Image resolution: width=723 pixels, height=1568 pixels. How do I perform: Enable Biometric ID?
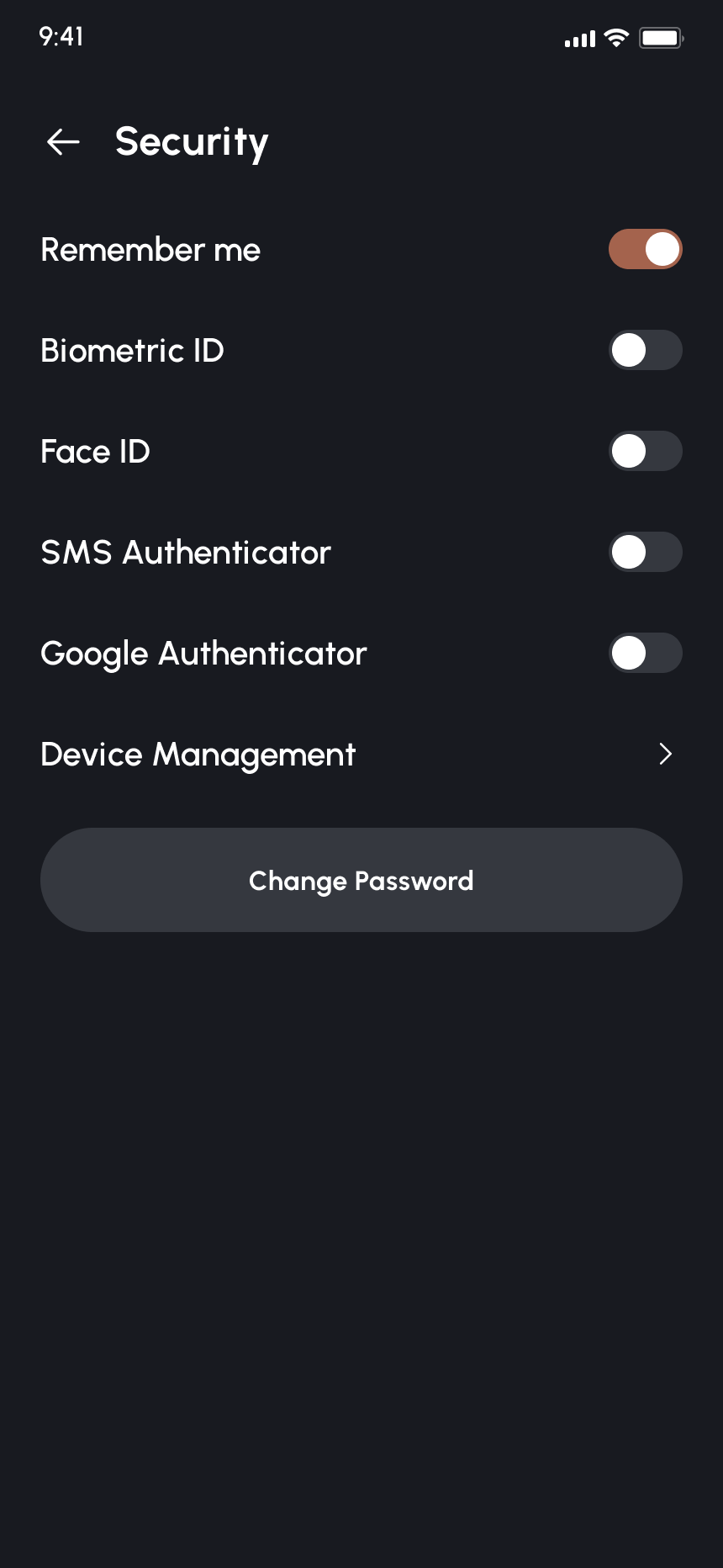click(x=645, y=350)
